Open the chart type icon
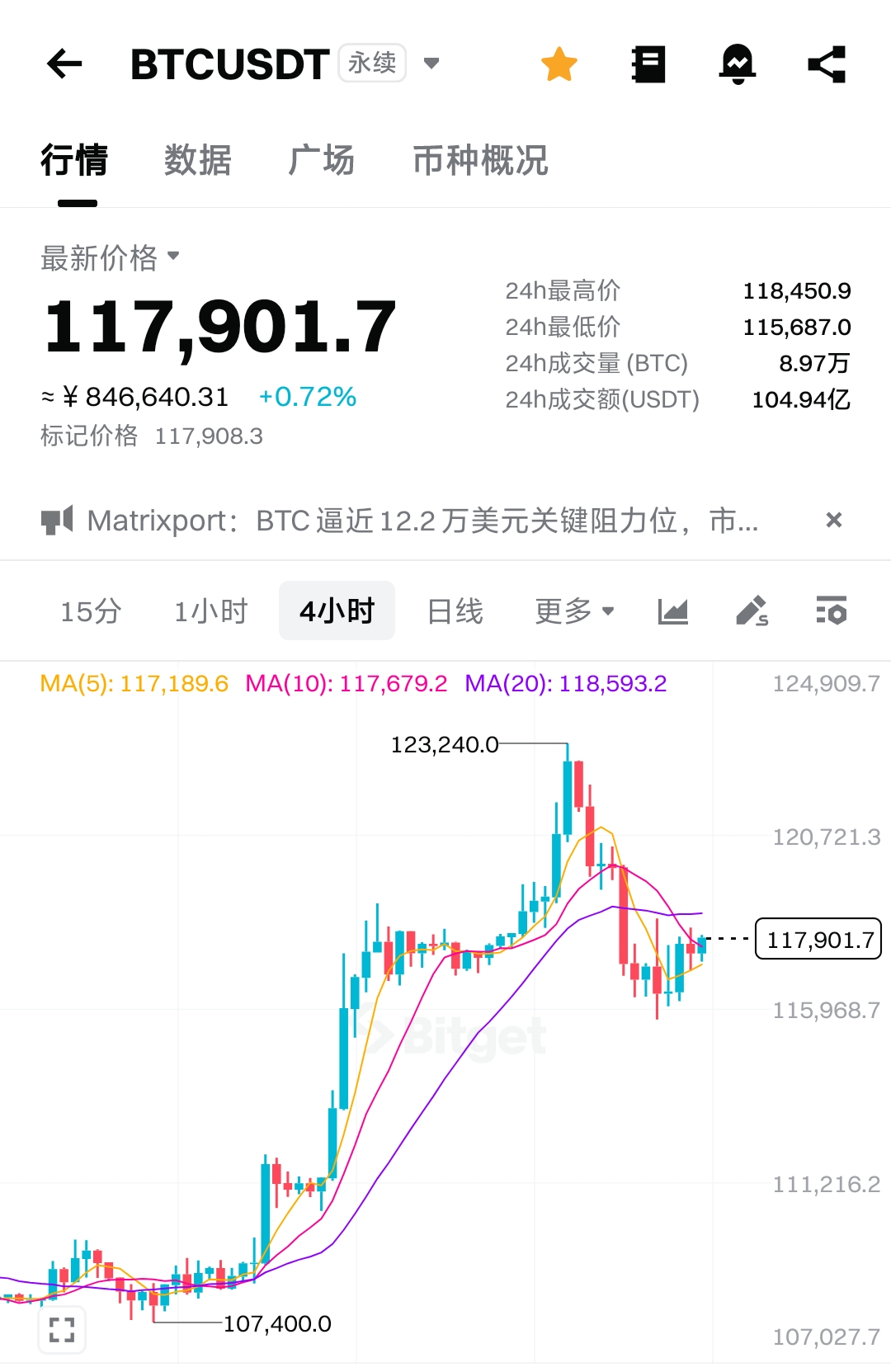The width and height of the screenshot is (891, 1372). coord(672,611)
